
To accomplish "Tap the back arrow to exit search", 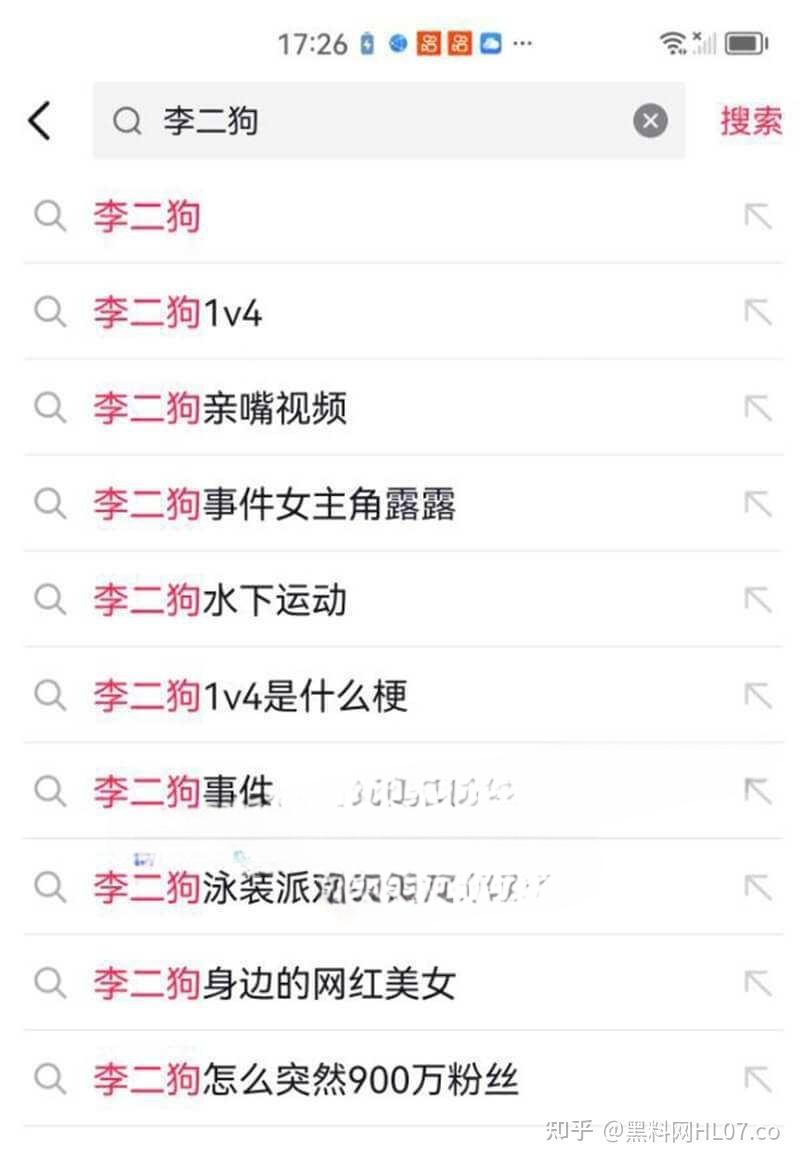I will pos(37,120).
